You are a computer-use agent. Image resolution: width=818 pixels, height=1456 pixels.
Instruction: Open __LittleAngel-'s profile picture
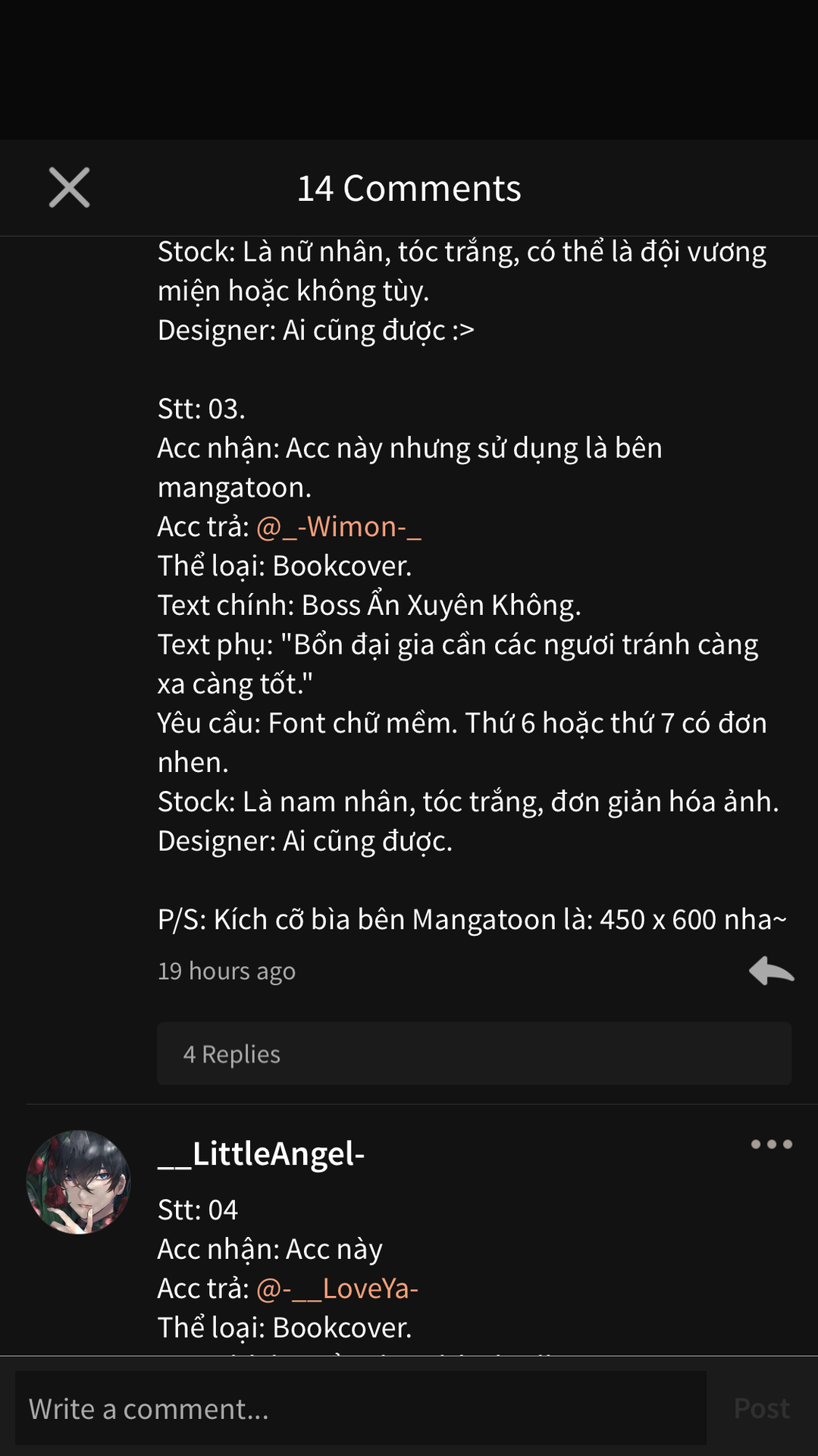pyautogui.click(x=78, y=1182)
